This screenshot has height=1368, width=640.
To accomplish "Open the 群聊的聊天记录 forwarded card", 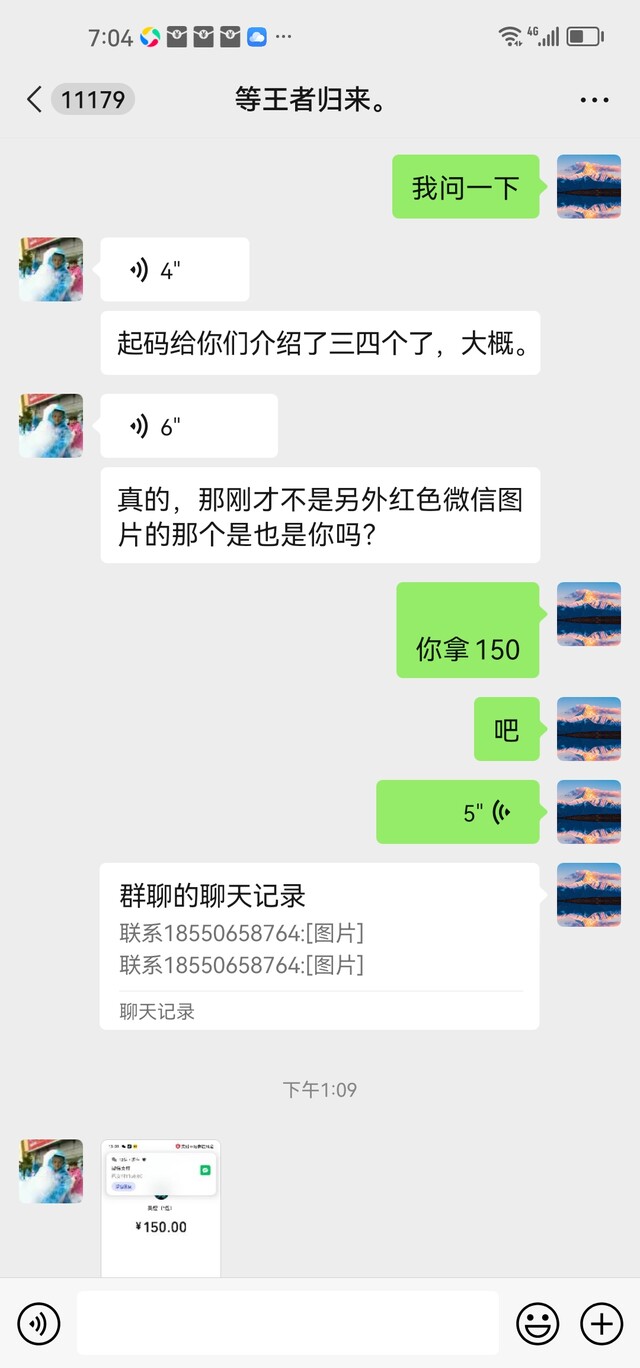I will pos(320,946).
